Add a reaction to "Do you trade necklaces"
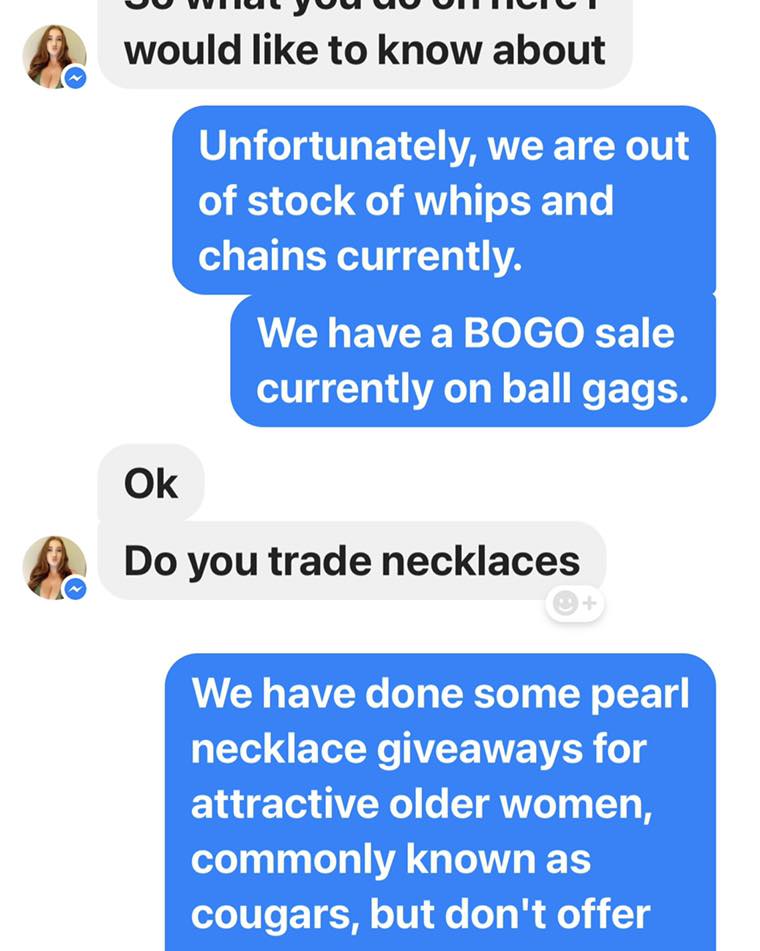This screenshot has height=951, width=760. pos(575,603)
